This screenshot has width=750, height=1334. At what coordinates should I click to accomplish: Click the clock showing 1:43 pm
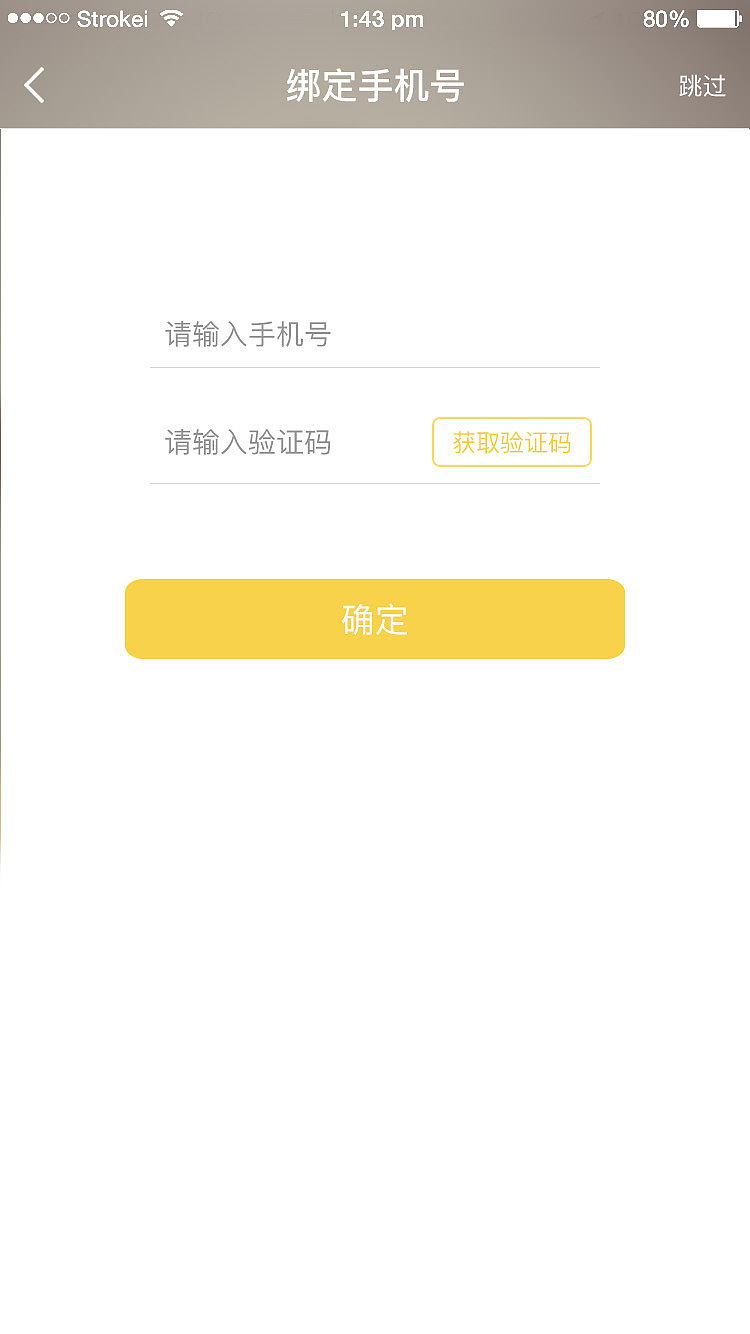[381, 18]
